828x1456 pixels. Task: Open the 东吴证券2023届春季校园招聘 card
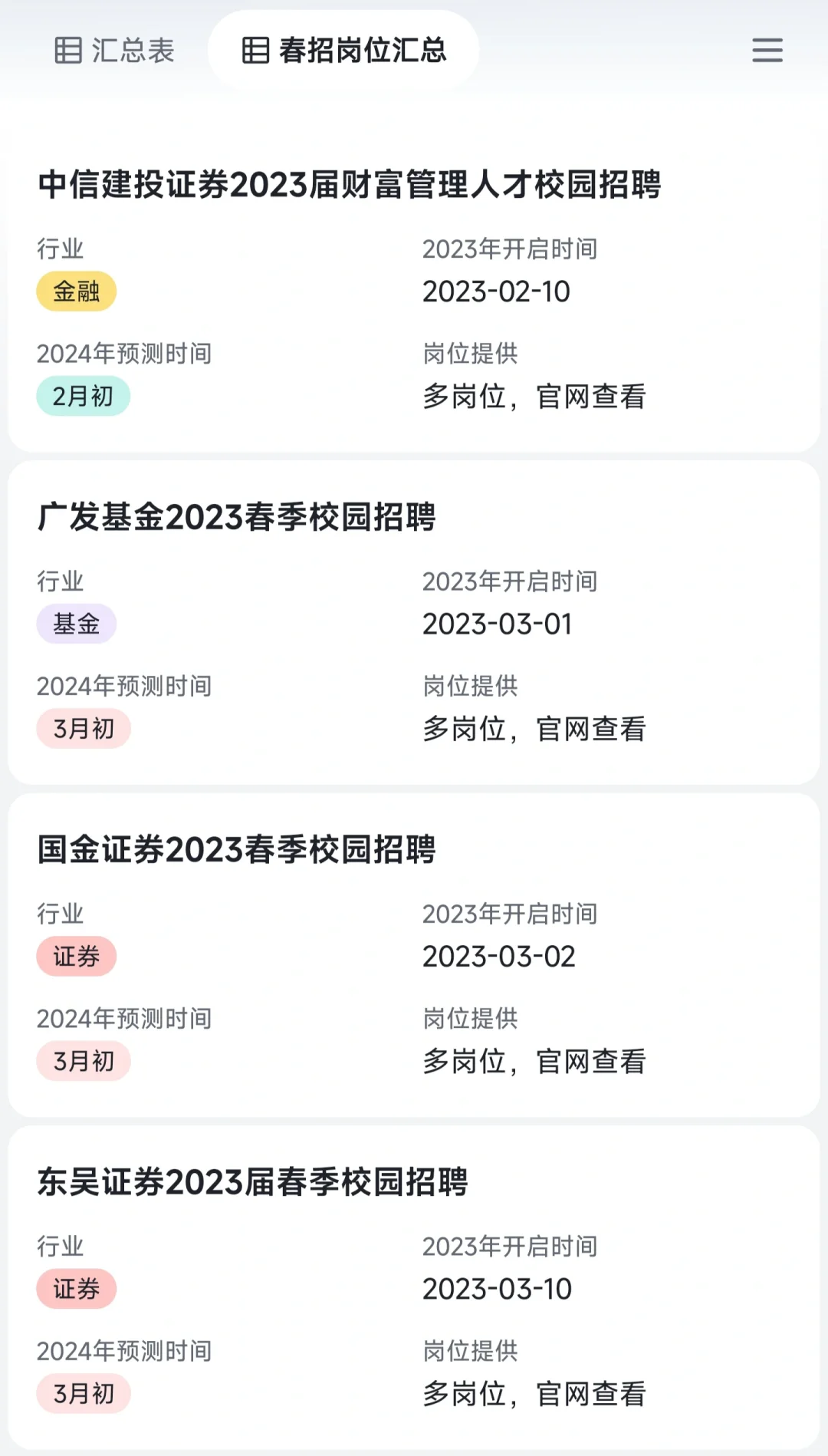(414, 1287)
